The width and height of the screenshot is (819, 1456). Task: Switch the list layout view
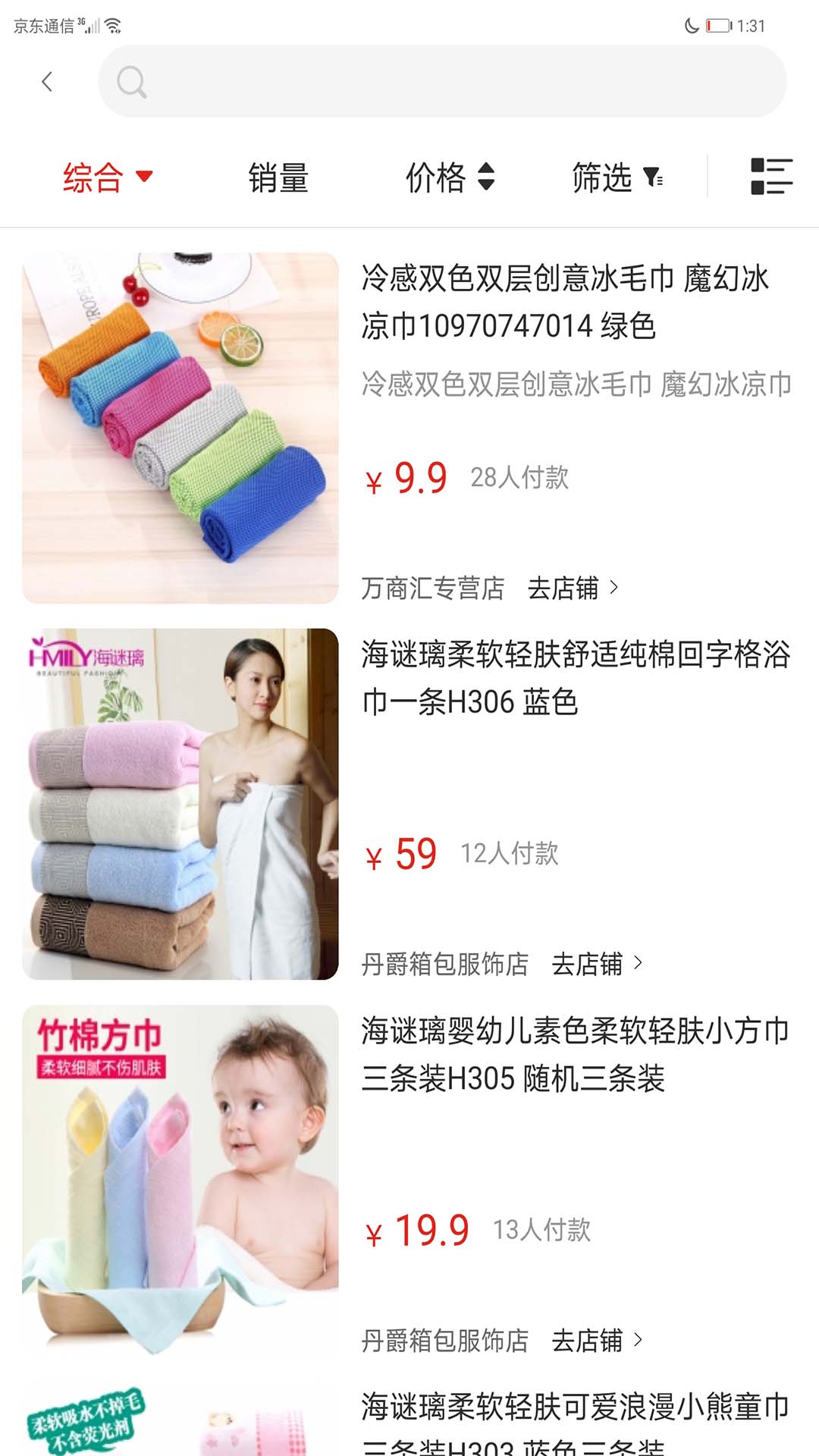770,177
